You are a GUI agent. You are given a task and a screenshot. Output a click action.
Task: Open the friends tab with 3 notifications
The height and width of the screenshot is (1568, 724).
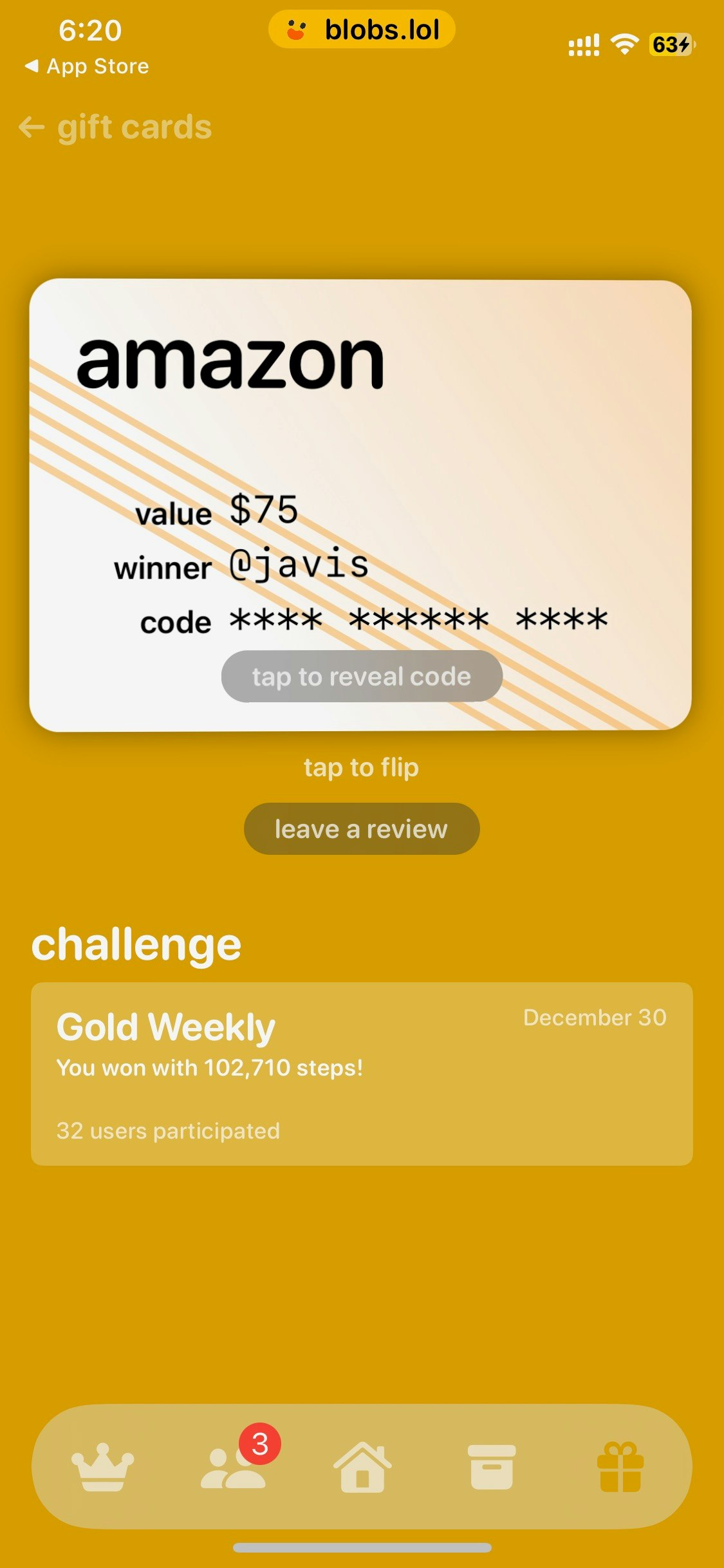point(233,1467)
